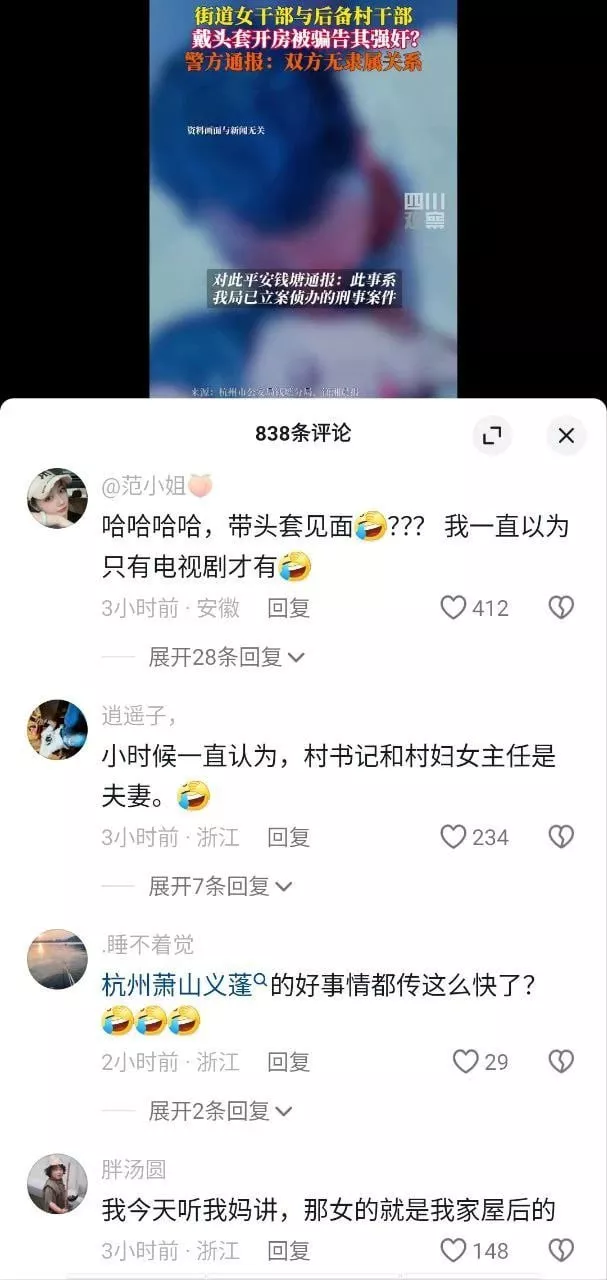
Task: Expand 28 replies under 范小姐's comment
Action: click(x=226, y=657)
